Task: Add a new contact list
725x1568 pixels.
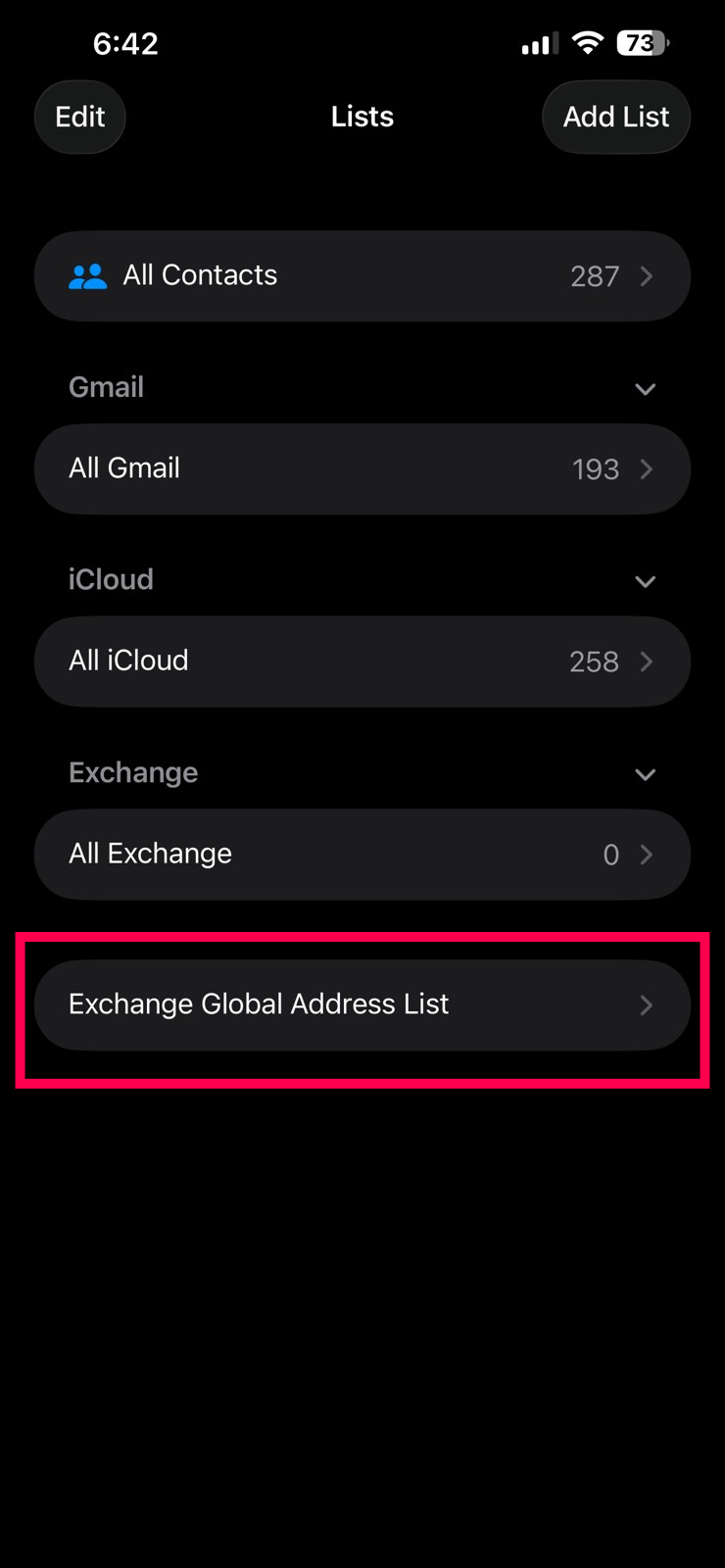Action: pos(615,118)
